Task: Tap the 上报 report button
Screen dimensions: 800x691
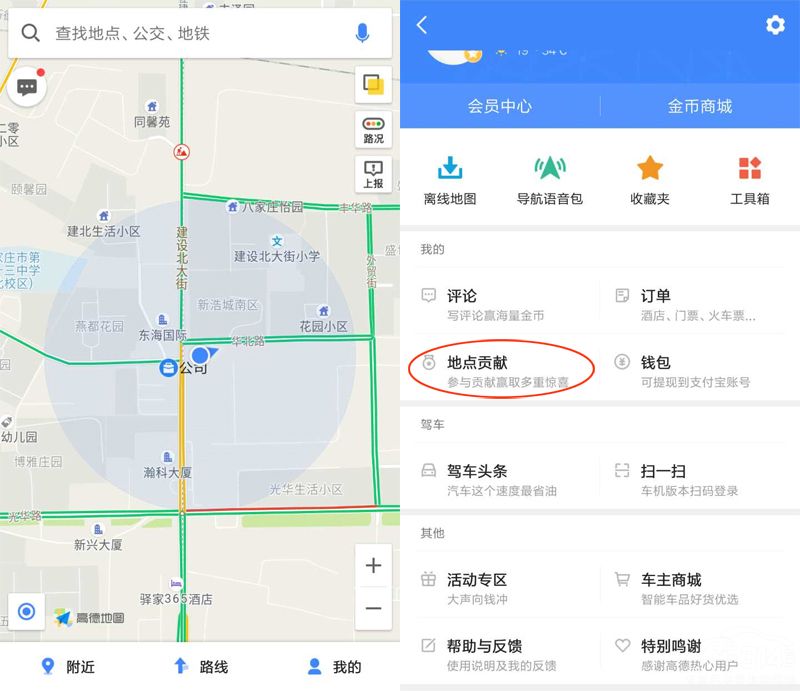Action: (373, 175)
